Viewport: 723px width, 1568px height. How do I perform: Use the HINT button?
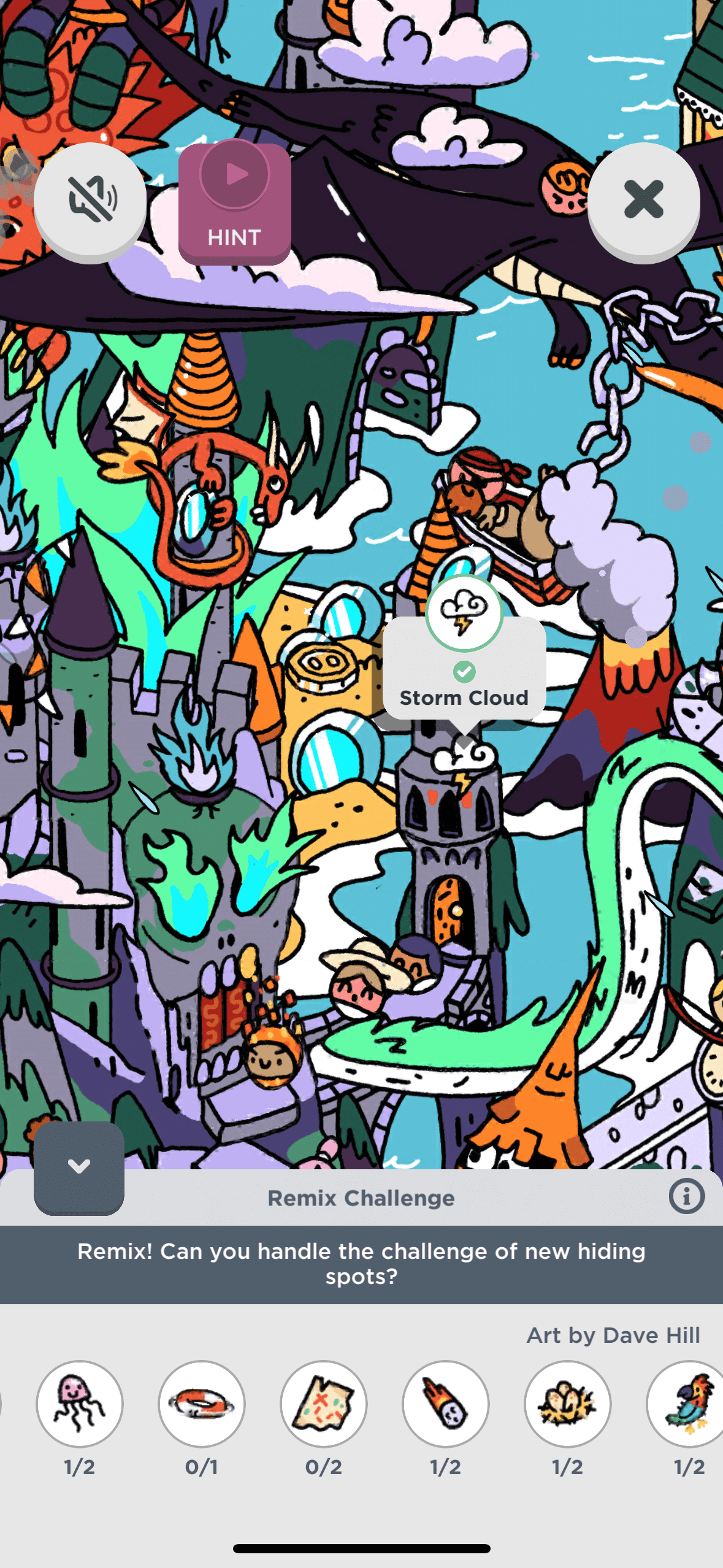pyautogui.click(x=234, y=203)
